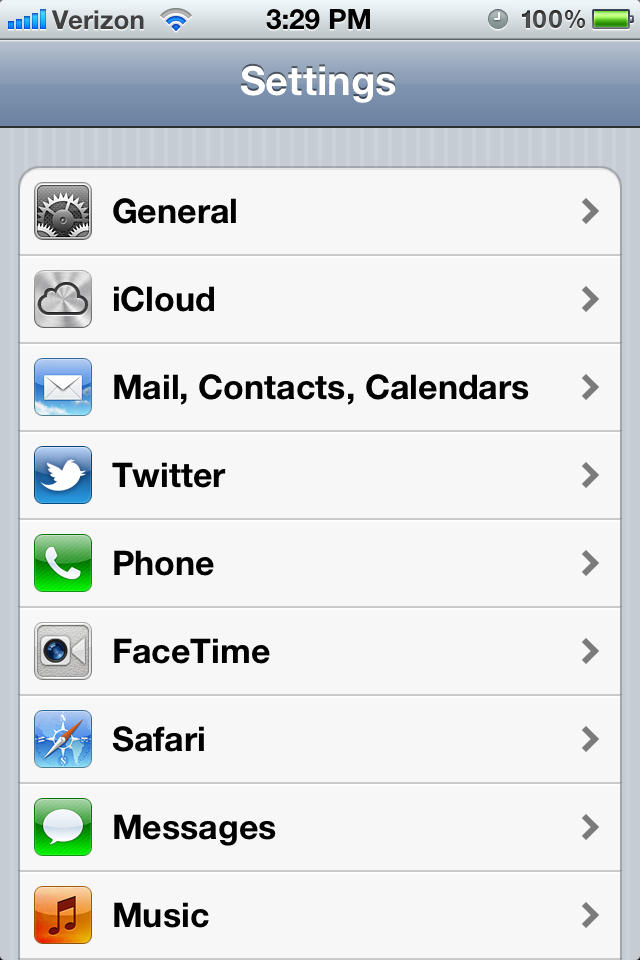Go to Twitter settings
Viewport: 640px width, 960px height.
tap(320, 476)
